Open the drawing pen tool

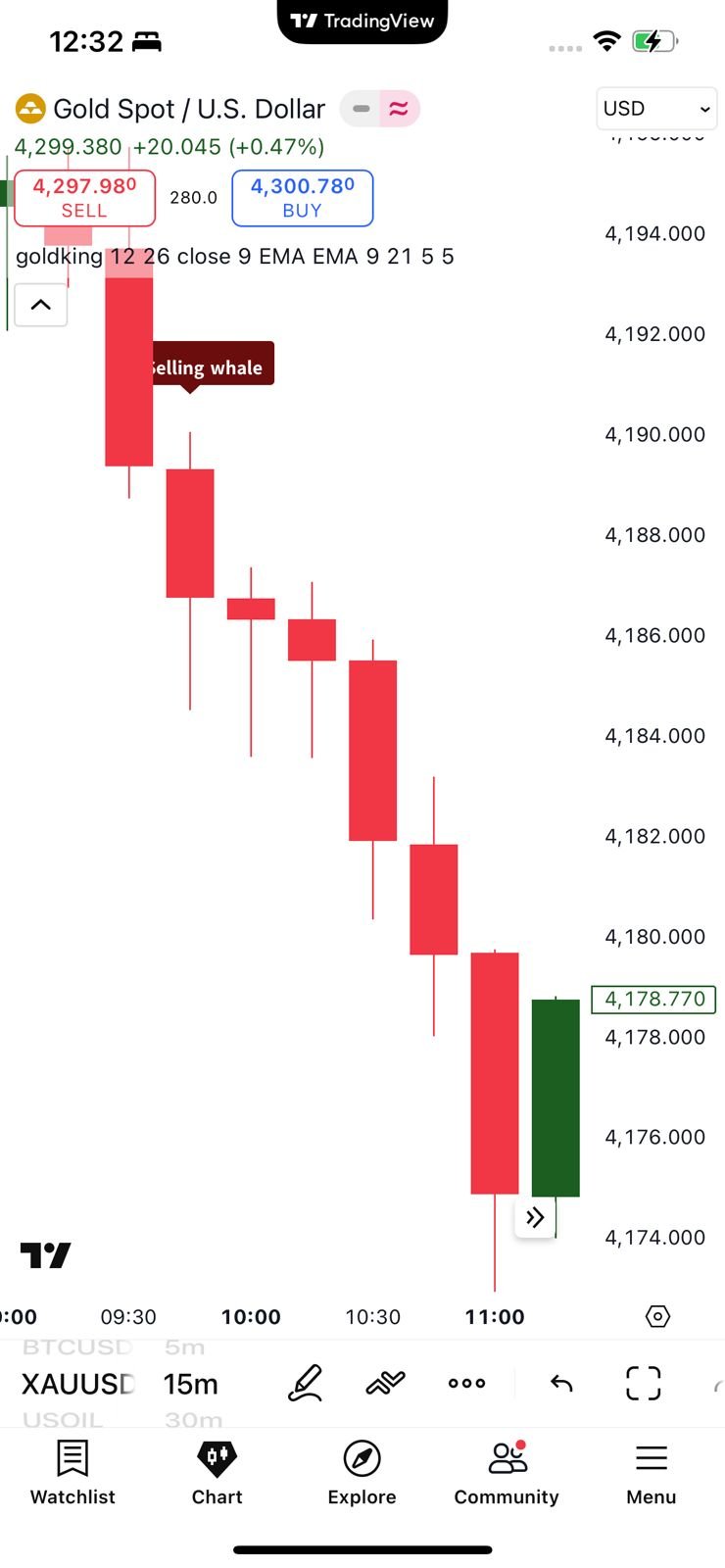point(306,1383)
